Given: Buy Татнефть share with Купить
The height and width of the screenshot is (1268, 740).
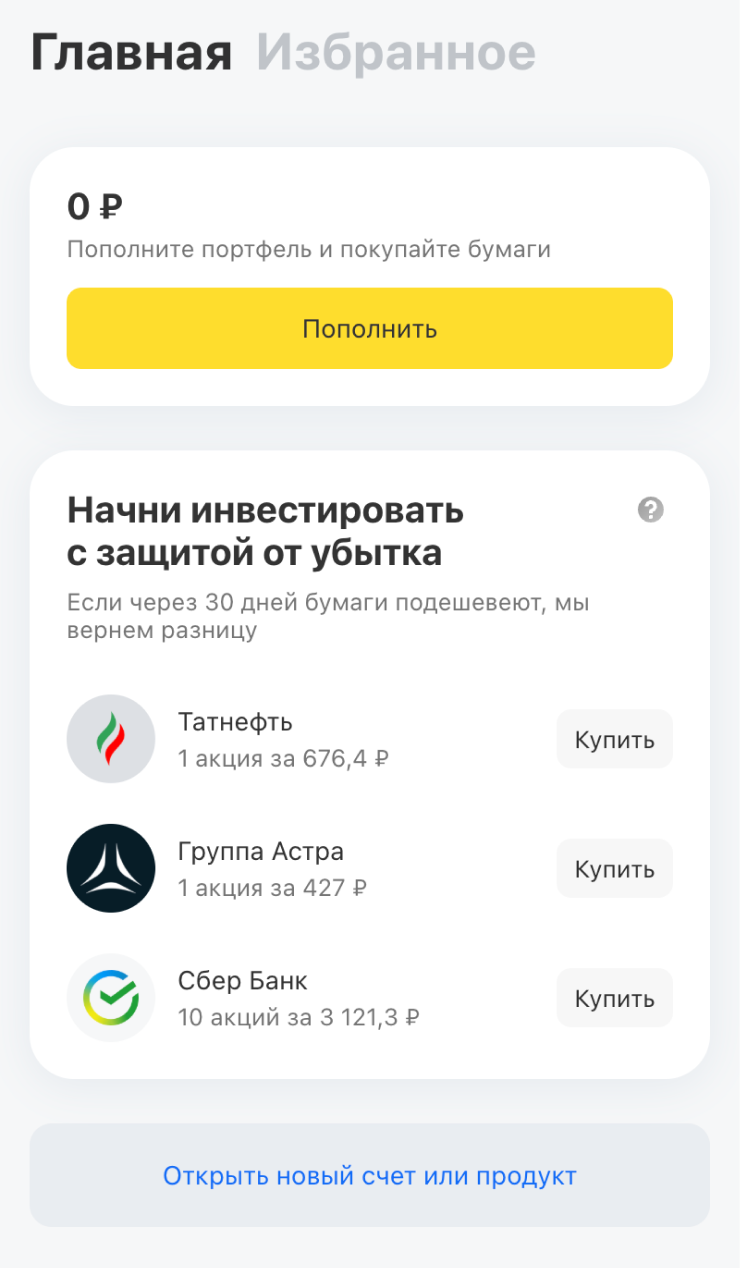Looking at the screenshot, I should tap(615, 739).
